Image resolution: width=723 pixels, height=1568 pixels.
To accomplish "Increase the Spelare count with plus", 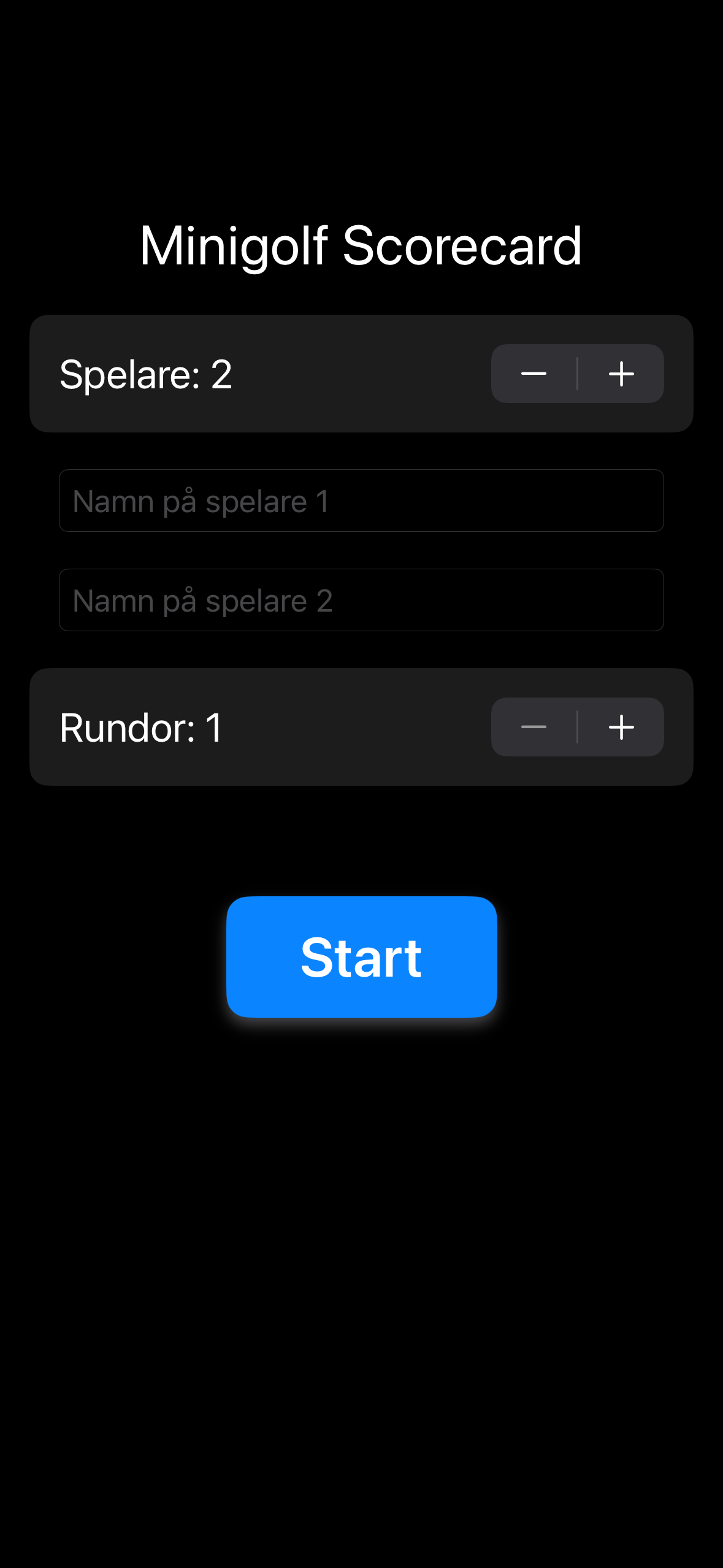I will tap(621, 374).
